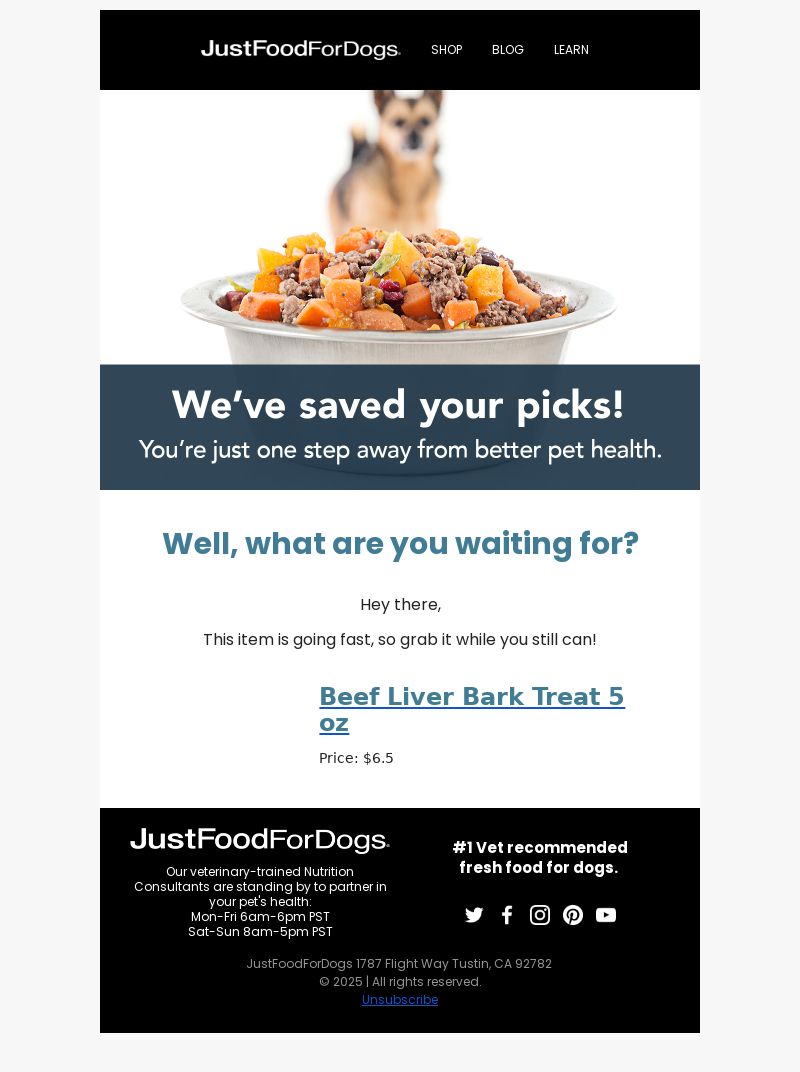This screenshot has height=1072, width=800.
Task: Open Beef Liver Bark Treat 5 oz
Action: (471, 708)
